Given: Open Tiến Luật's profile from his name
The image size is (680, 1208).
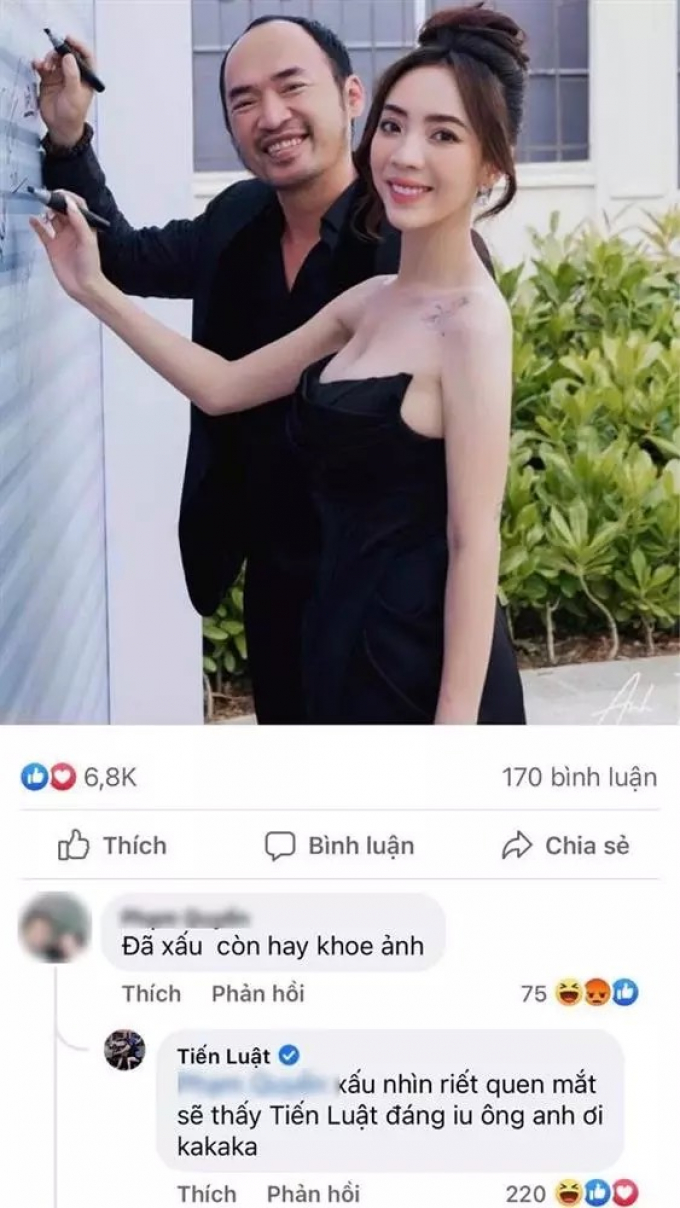Looking at the screenshot, I should click(x=226, y=1056).
